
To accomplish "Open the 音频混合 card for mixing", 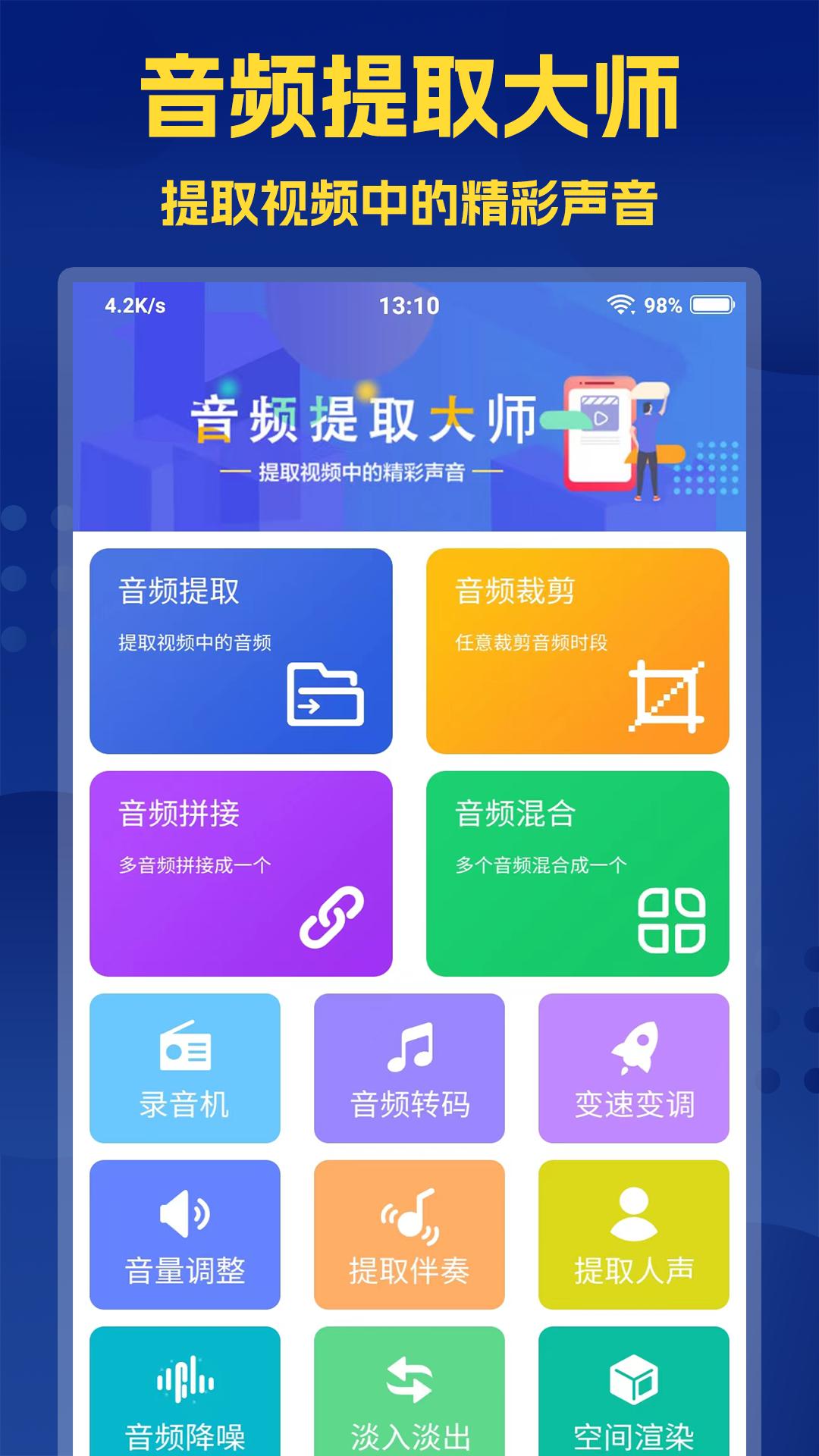I will [576, 872].
